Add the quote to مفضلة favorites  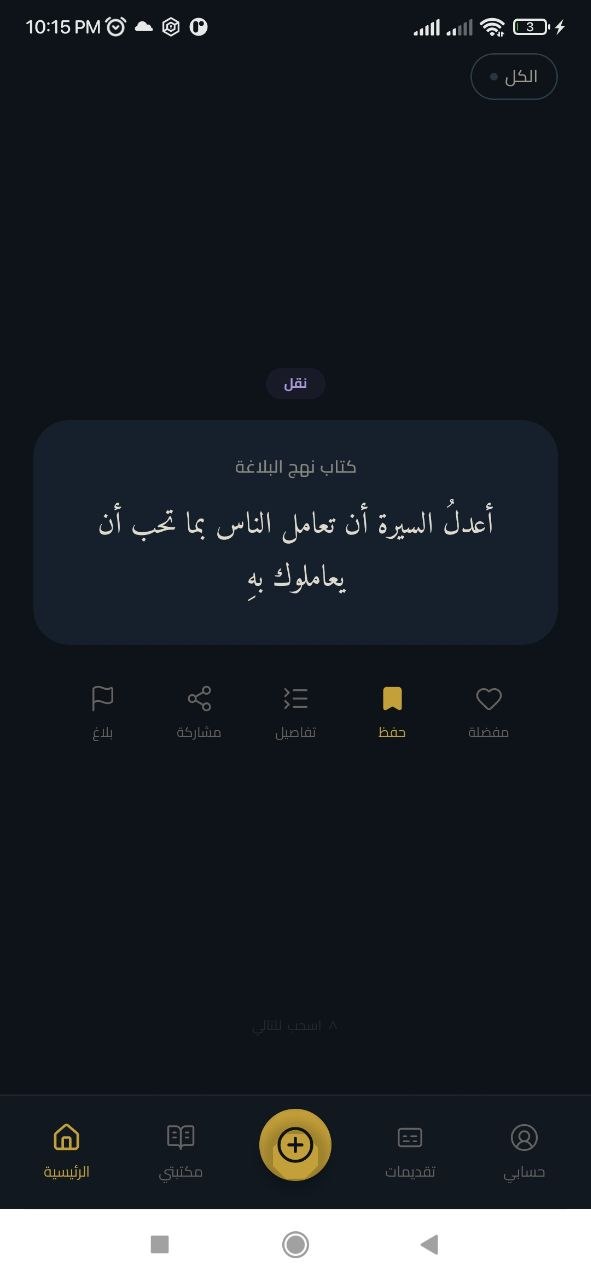coord(488,712)
